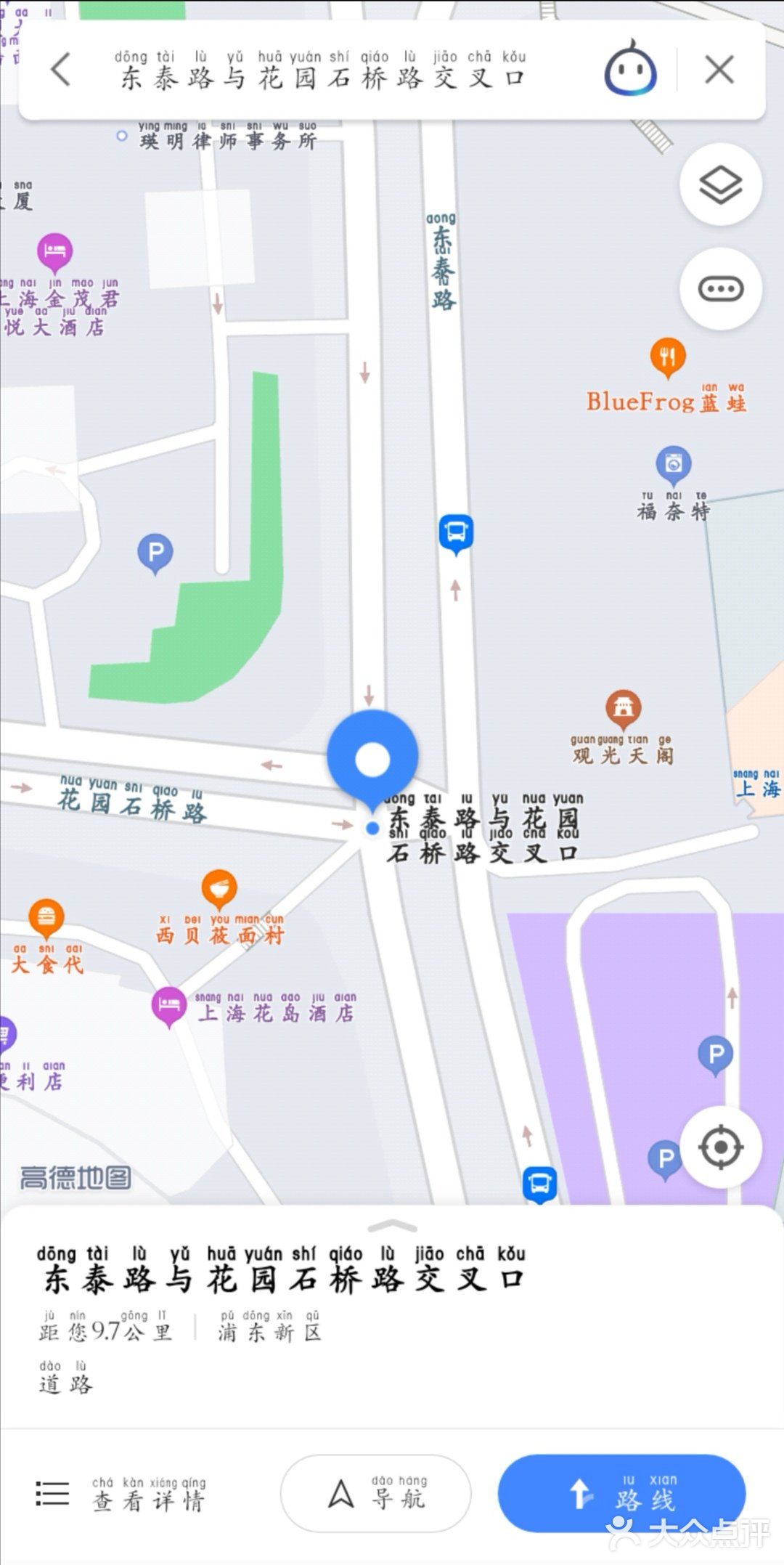Select the 上海金茂君悦大酒店 hotel marker
This screenshot has height=1565, width=784.
pyautogui.click(x=55, y=251)
